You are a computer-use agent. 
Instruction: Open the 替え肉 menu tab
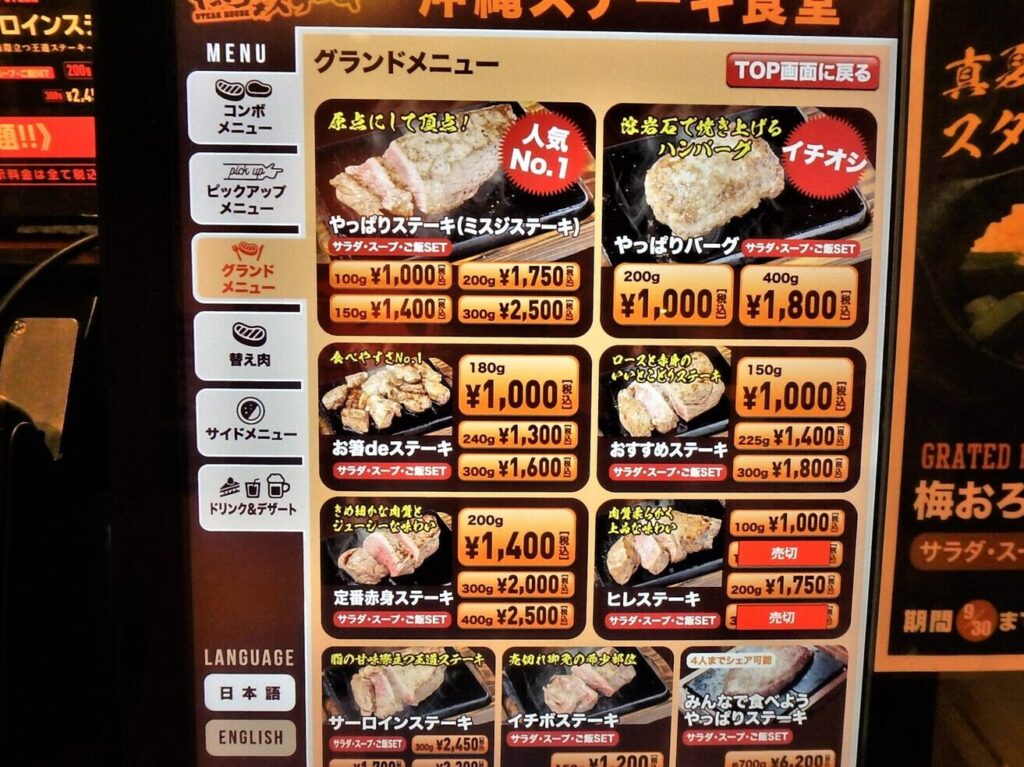click(249, 345)
